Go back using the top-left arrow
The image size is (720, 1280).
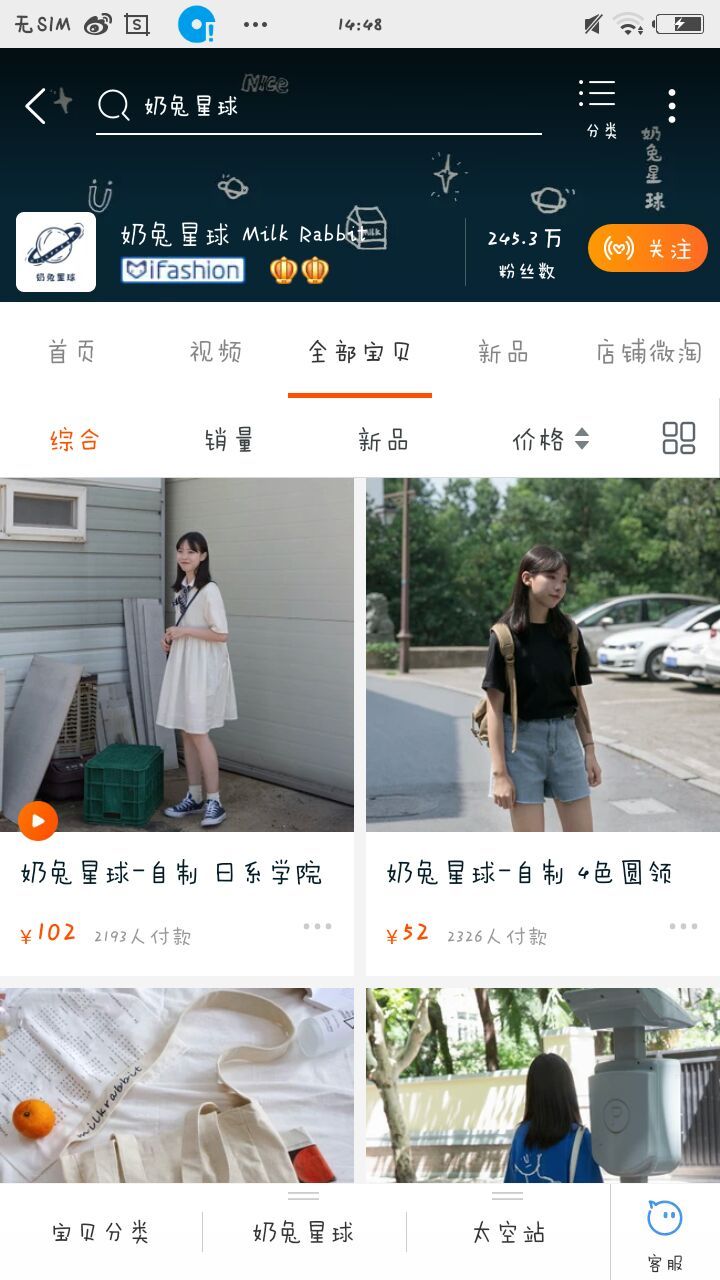tap(36, 106)
